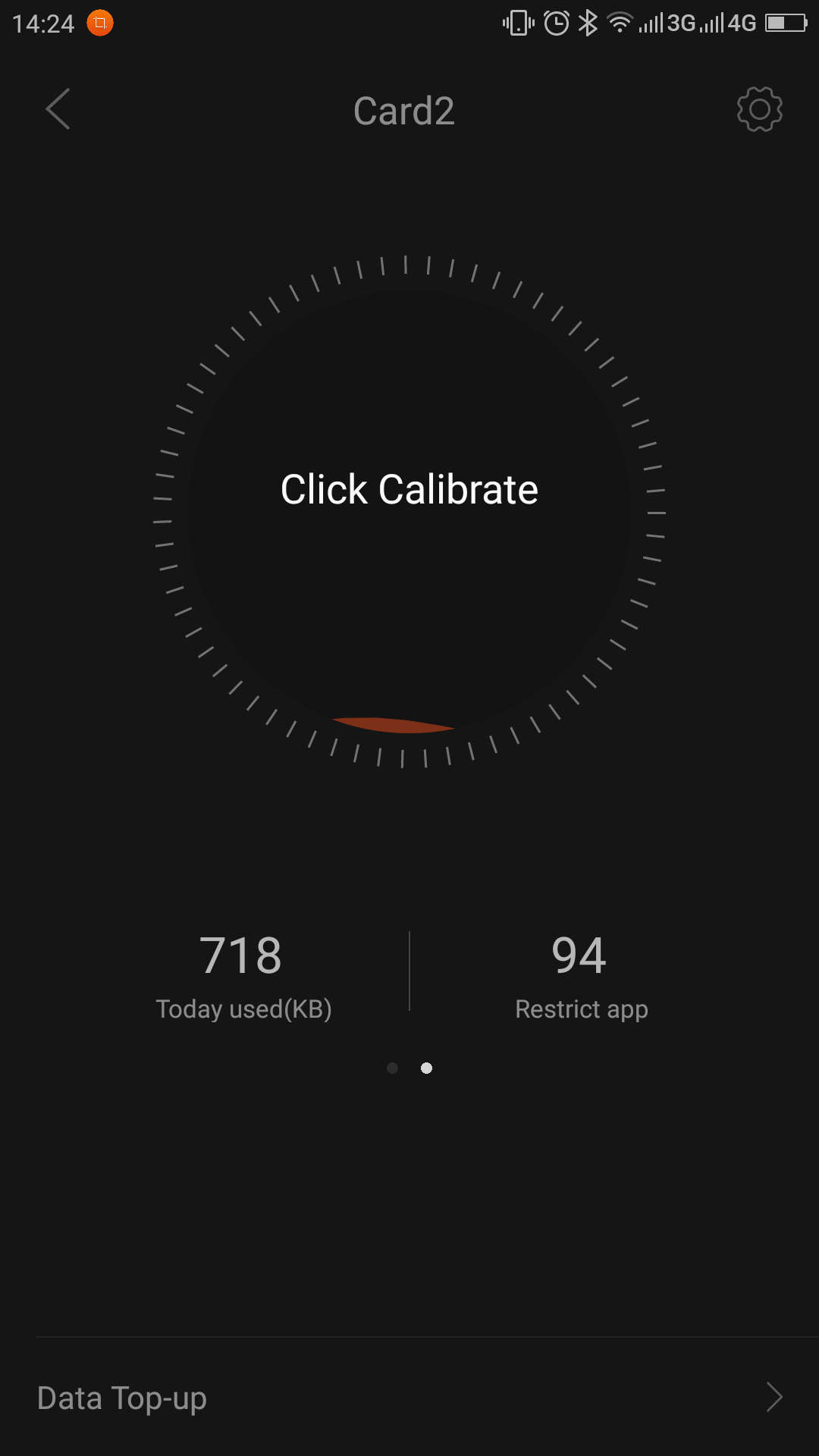819x1456 pixels.
Task: Go back using the top-left arrow
Action: pos(58,109)
